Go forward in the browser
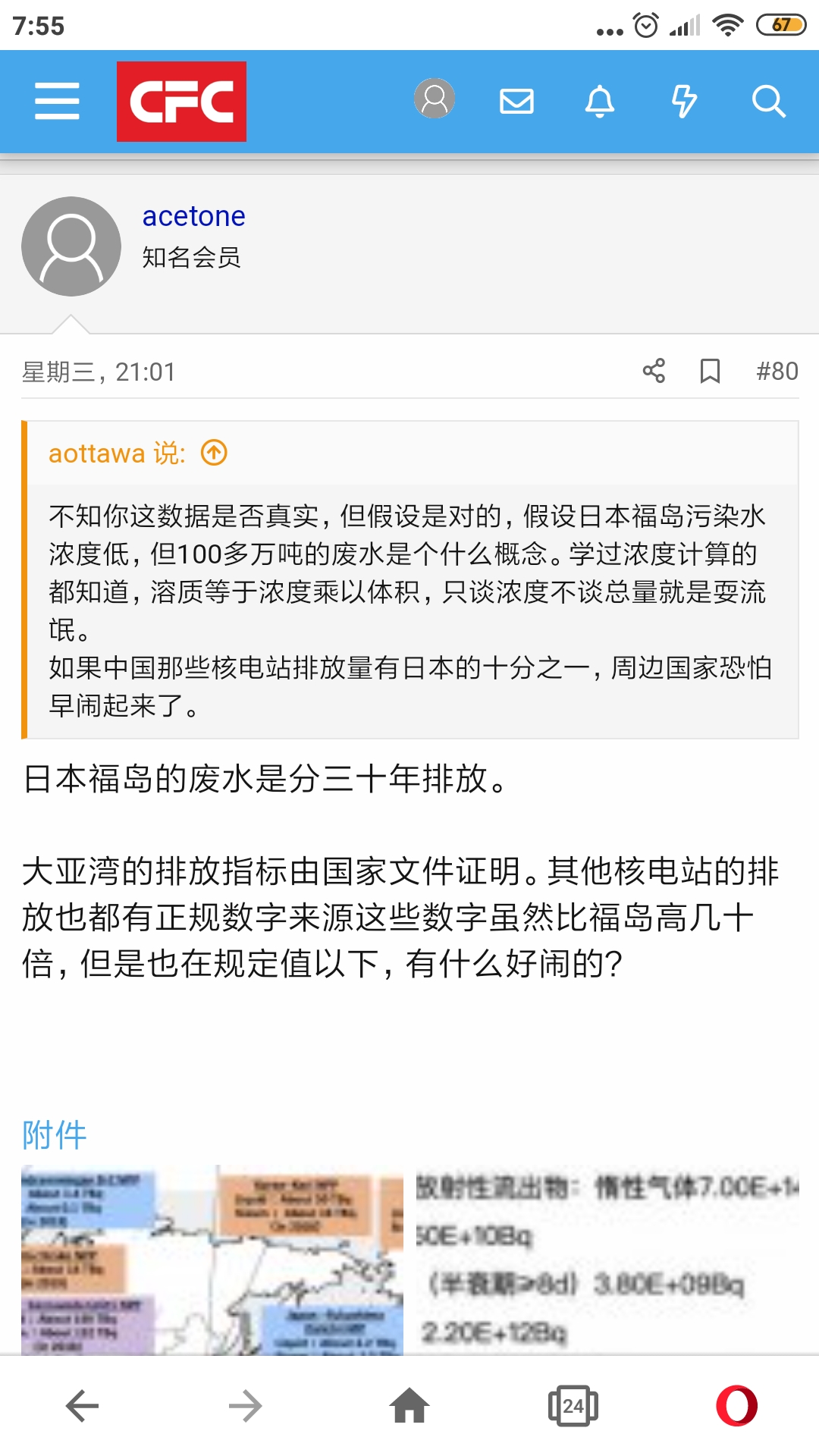Image resolution: width=819 pixels, height=1456 pixels. (x=246, y=1407)
